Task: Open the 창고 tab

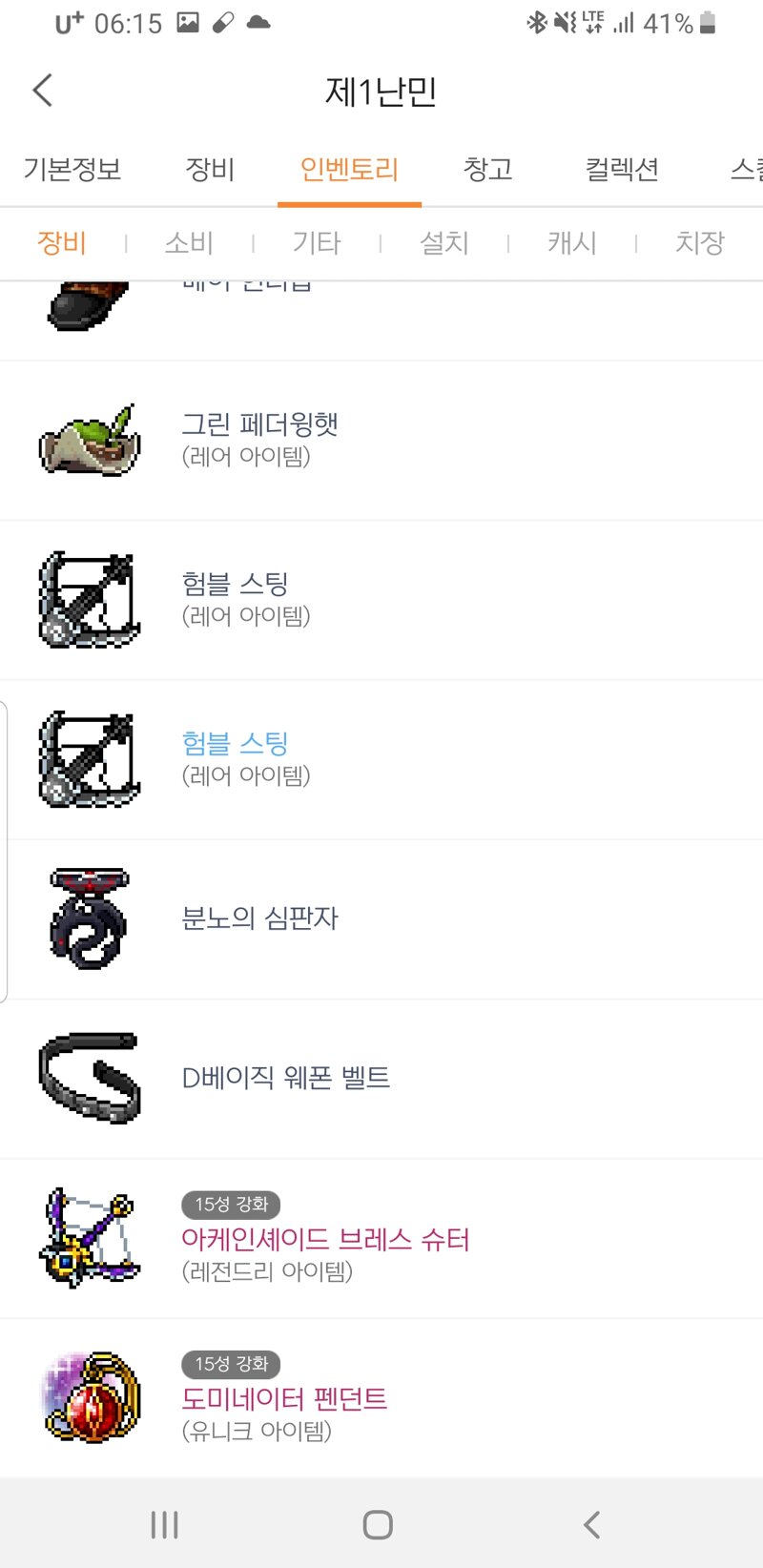Action: coord(487,170)
